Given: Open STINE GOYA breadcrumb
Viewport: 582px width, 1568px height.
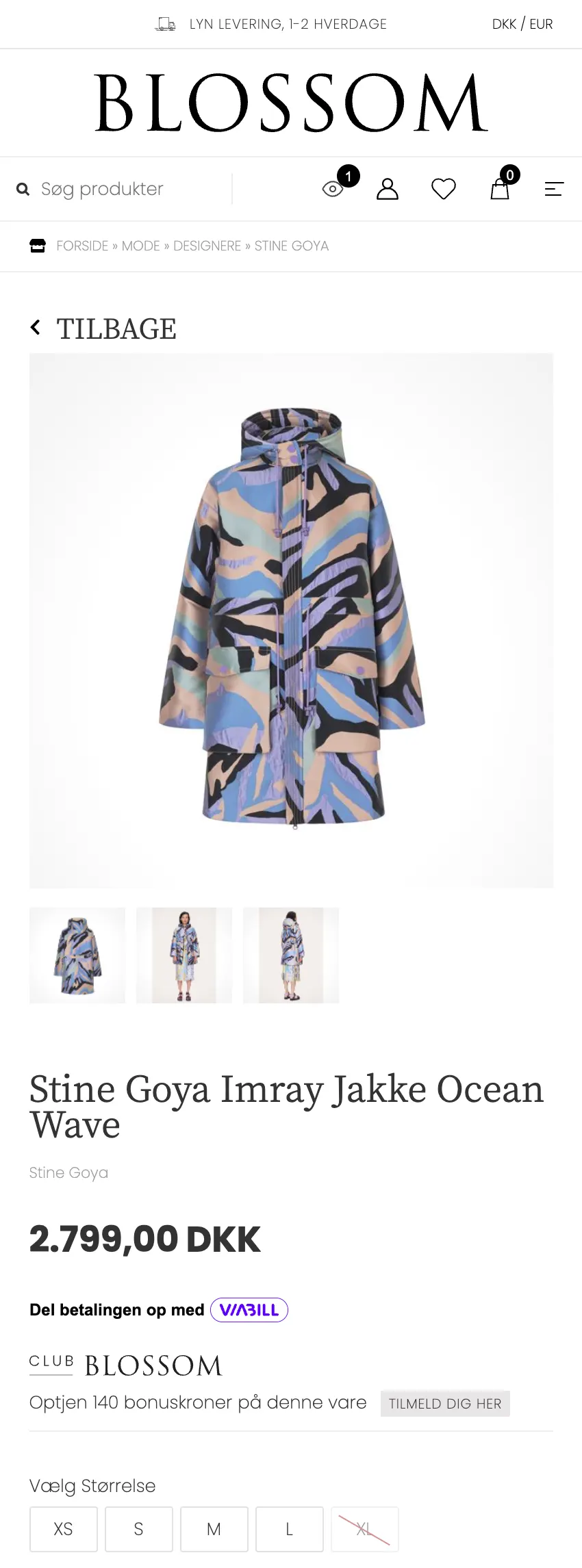Looking at the screenshot, I should (x=292, y=246).
